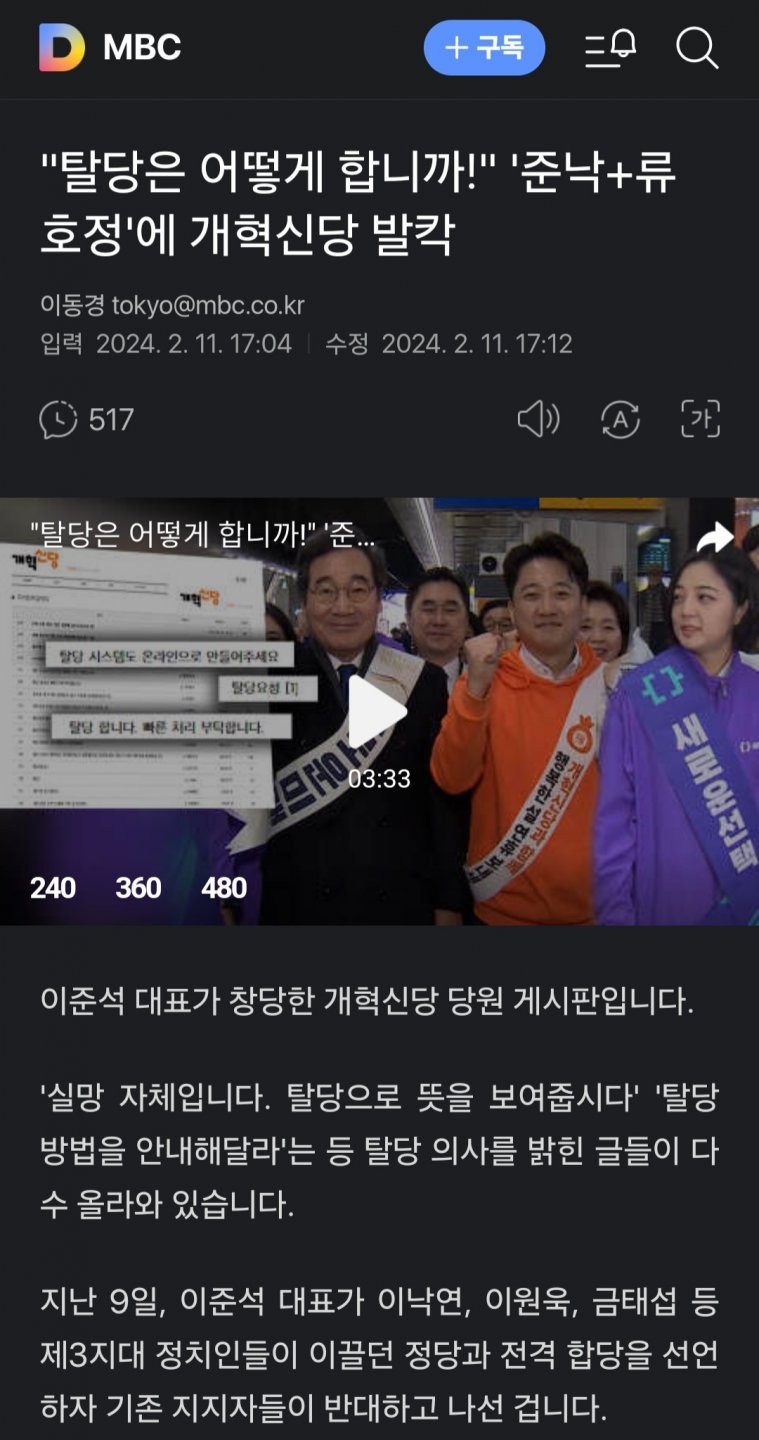Open the comments with 517 count

point(86,419)
